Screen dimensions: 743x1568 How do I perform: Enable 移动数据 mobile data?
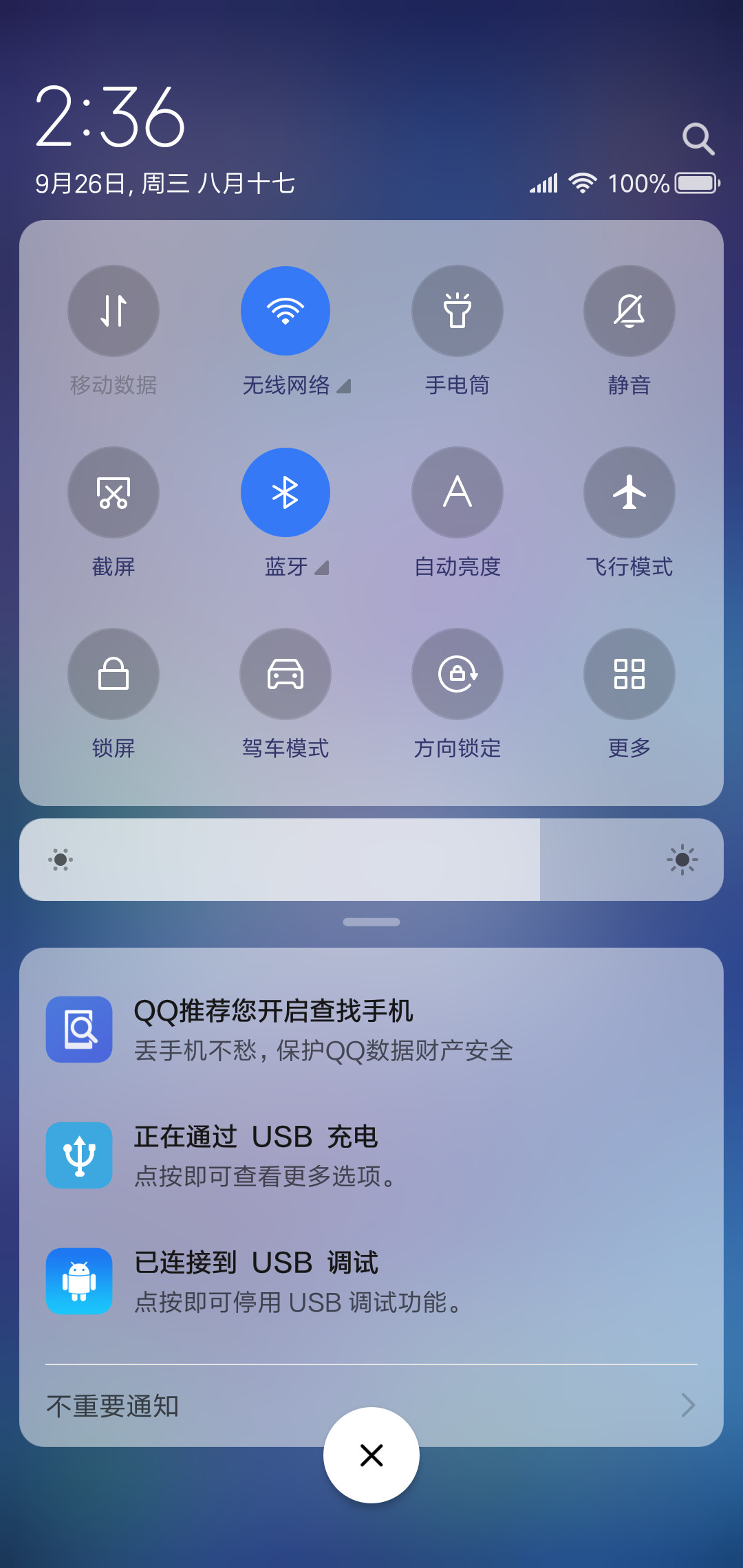(x=114, y=311)
